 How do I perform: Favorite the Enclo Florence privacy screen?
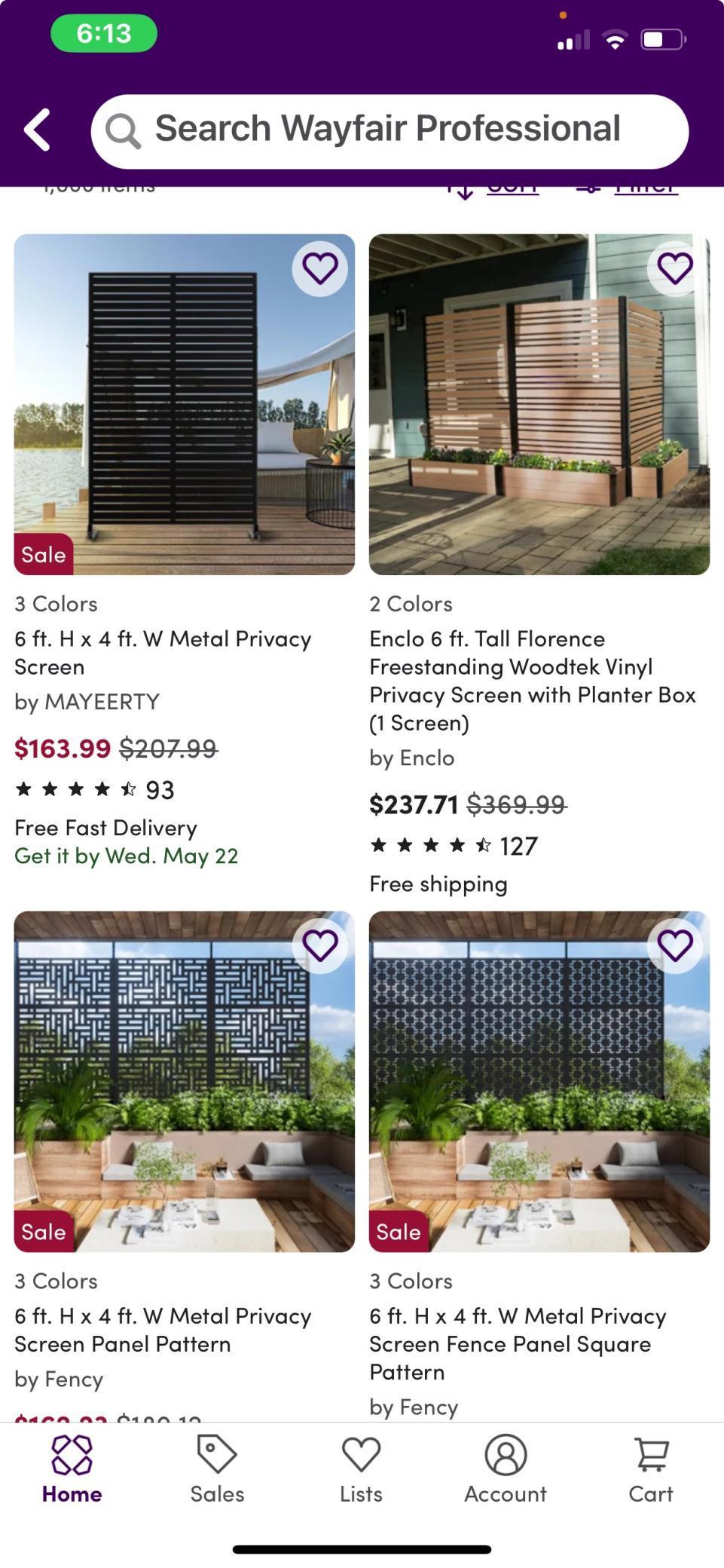675,268
